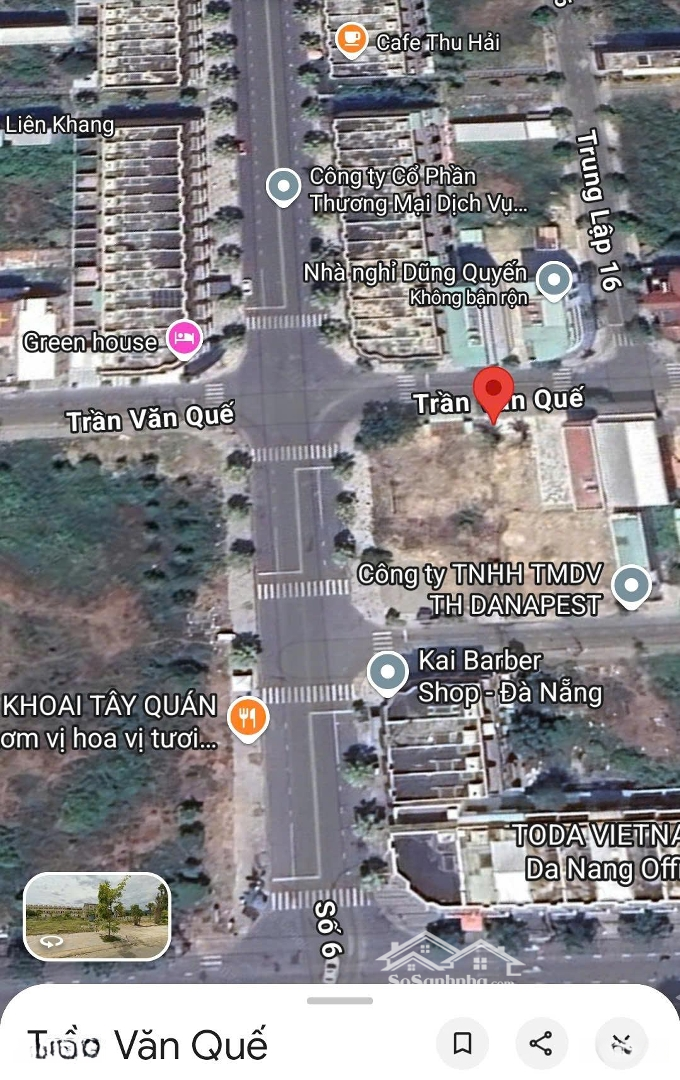Open Kai Barber Shop - Đà Nẵng pin
This screenshot has width=680, height=1080.
387,672
